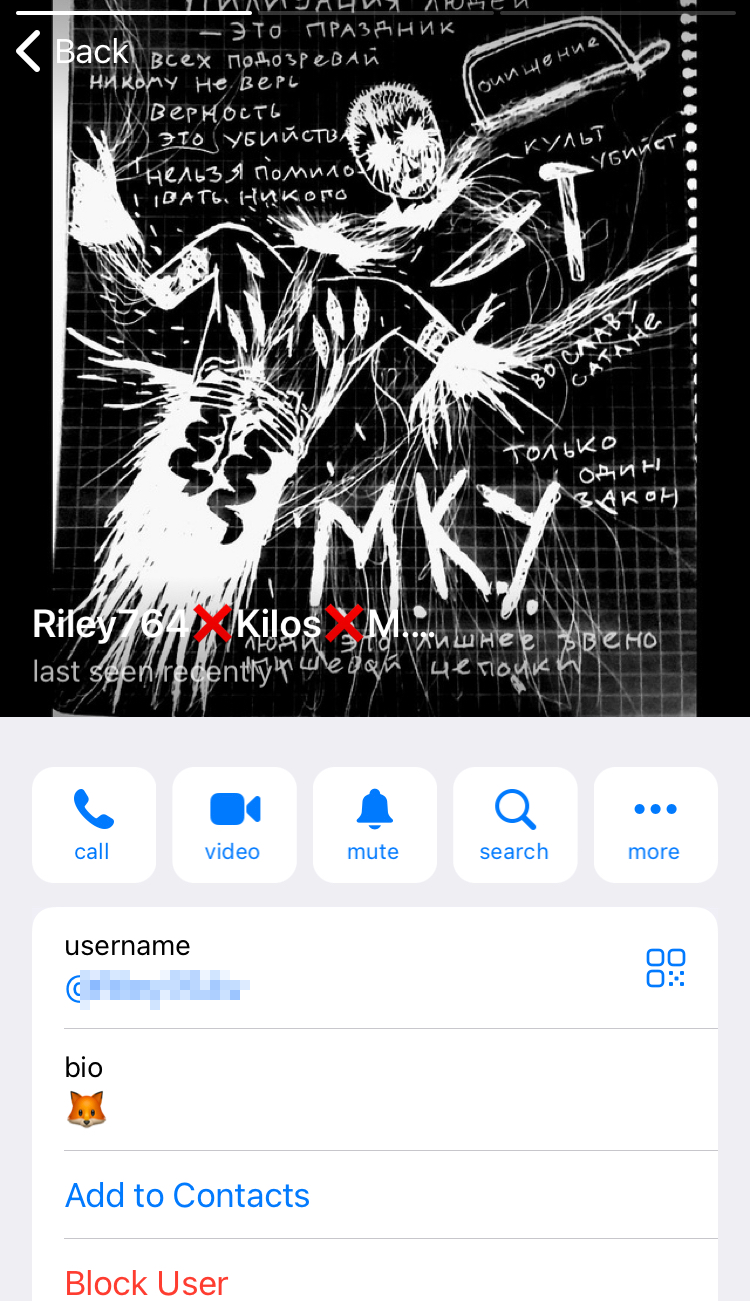Start a voice call with this user
The image size is (750, 1301).
[93, 824]
